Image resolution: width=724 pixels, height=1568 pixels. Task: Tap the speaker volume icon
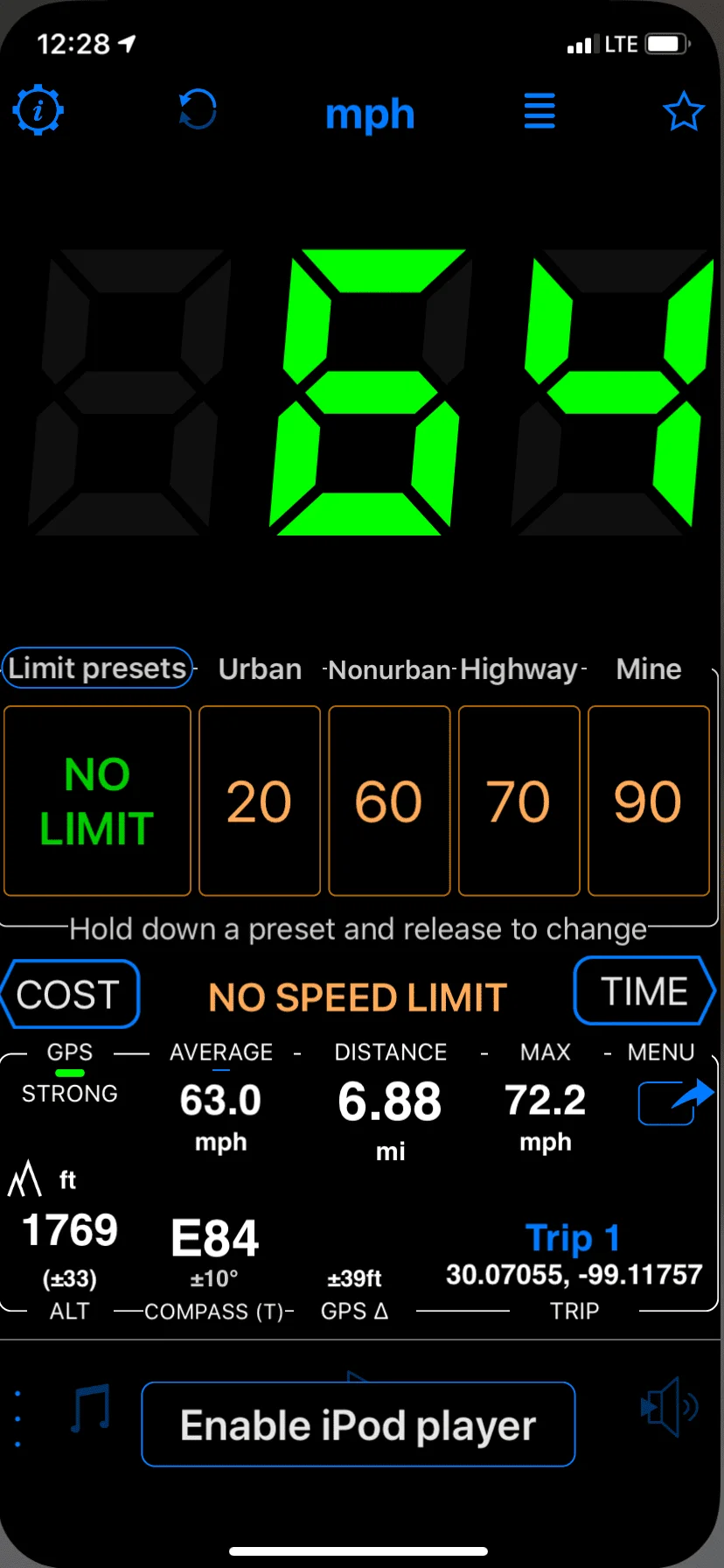[x=667, y=1407]
